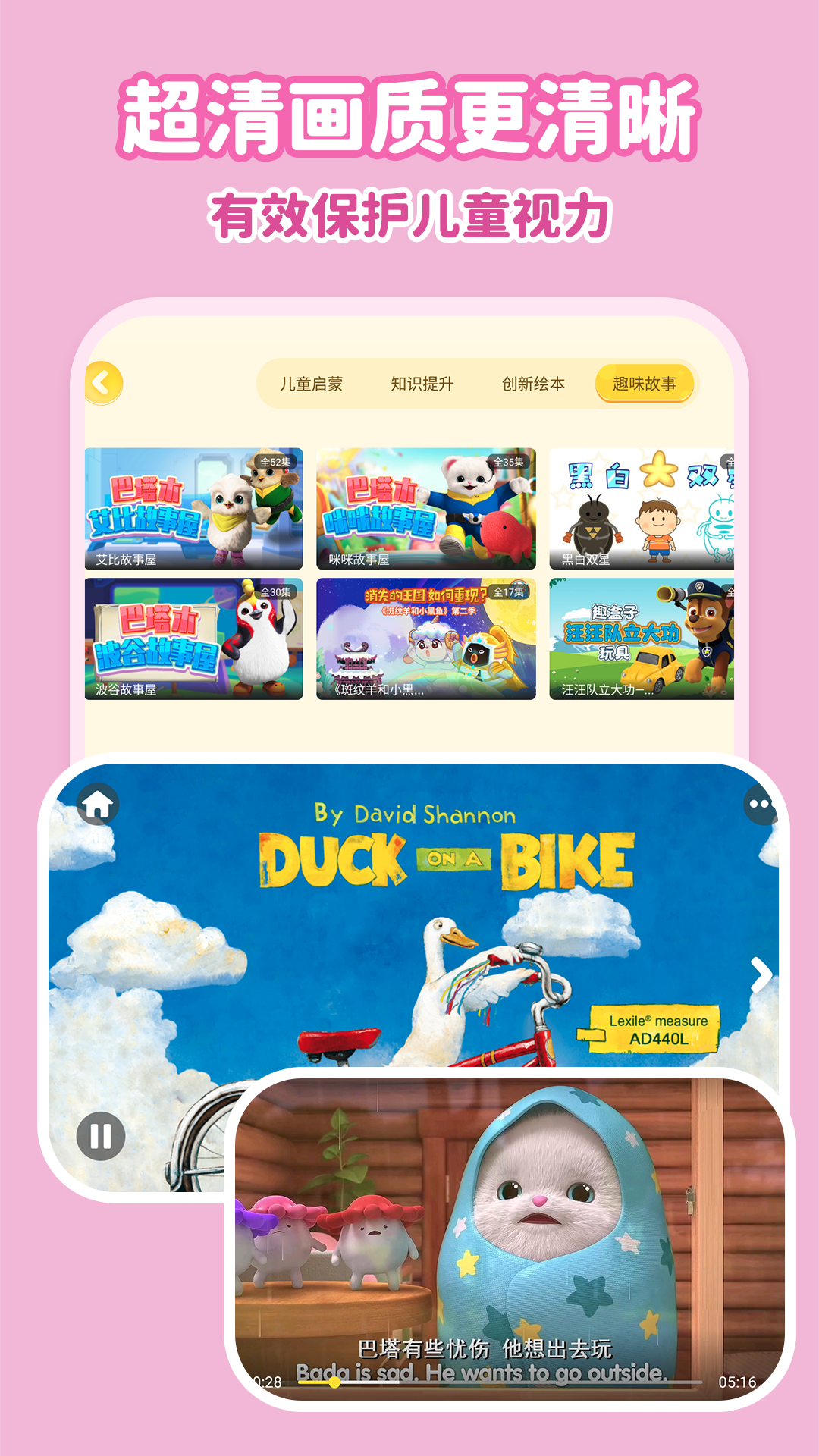Screen dimensions: 819x1456
Task: Tap the yellow back arrow to return
Action: [102, 383]
